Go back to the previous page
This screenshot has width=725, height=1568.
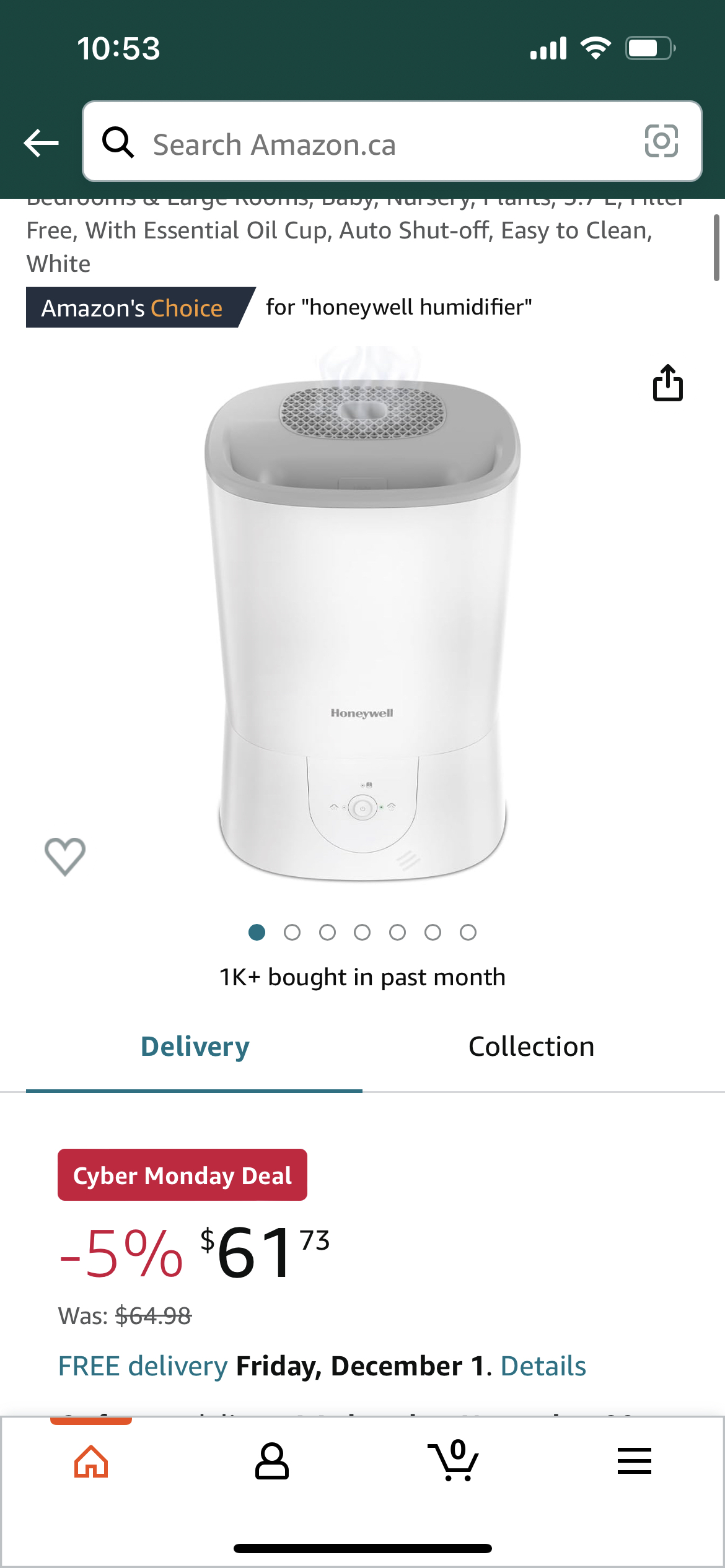[x=41, y=143]
